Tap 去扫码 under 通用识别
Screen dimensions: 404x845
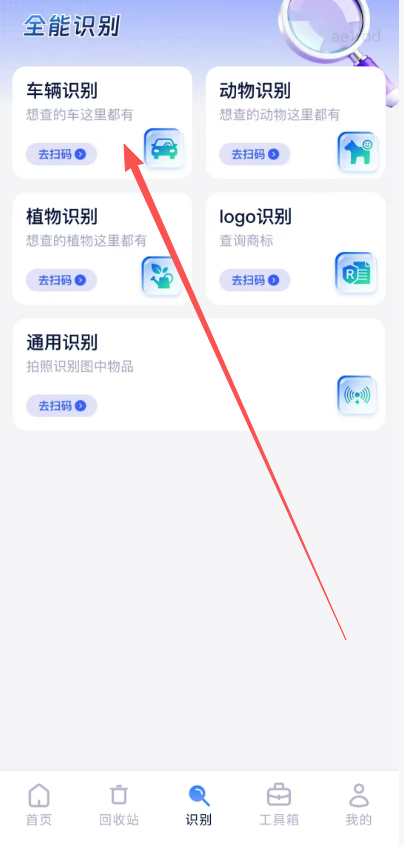(x=61, y=406)
